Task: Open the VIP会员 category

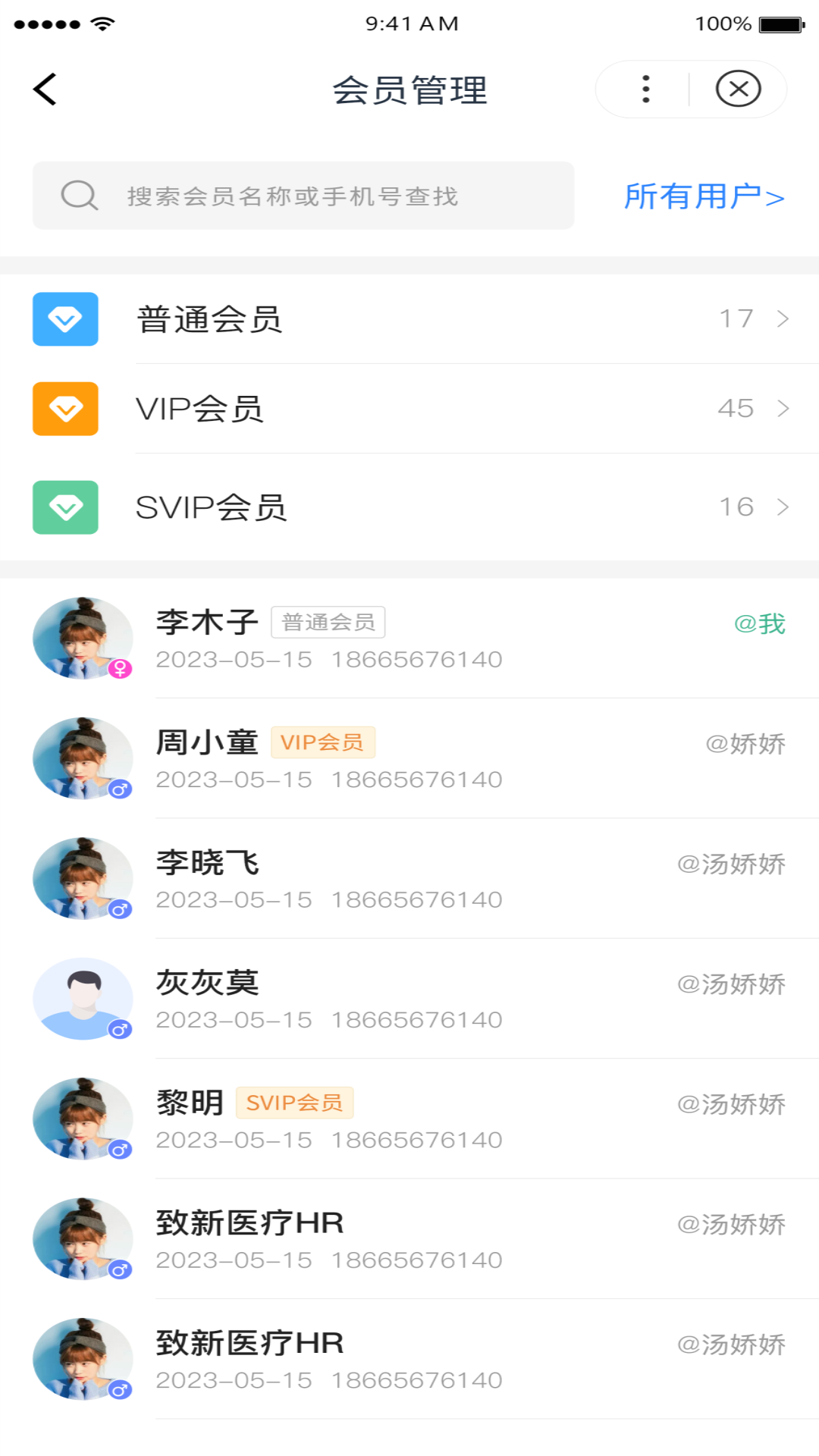Action: point(409,409)
